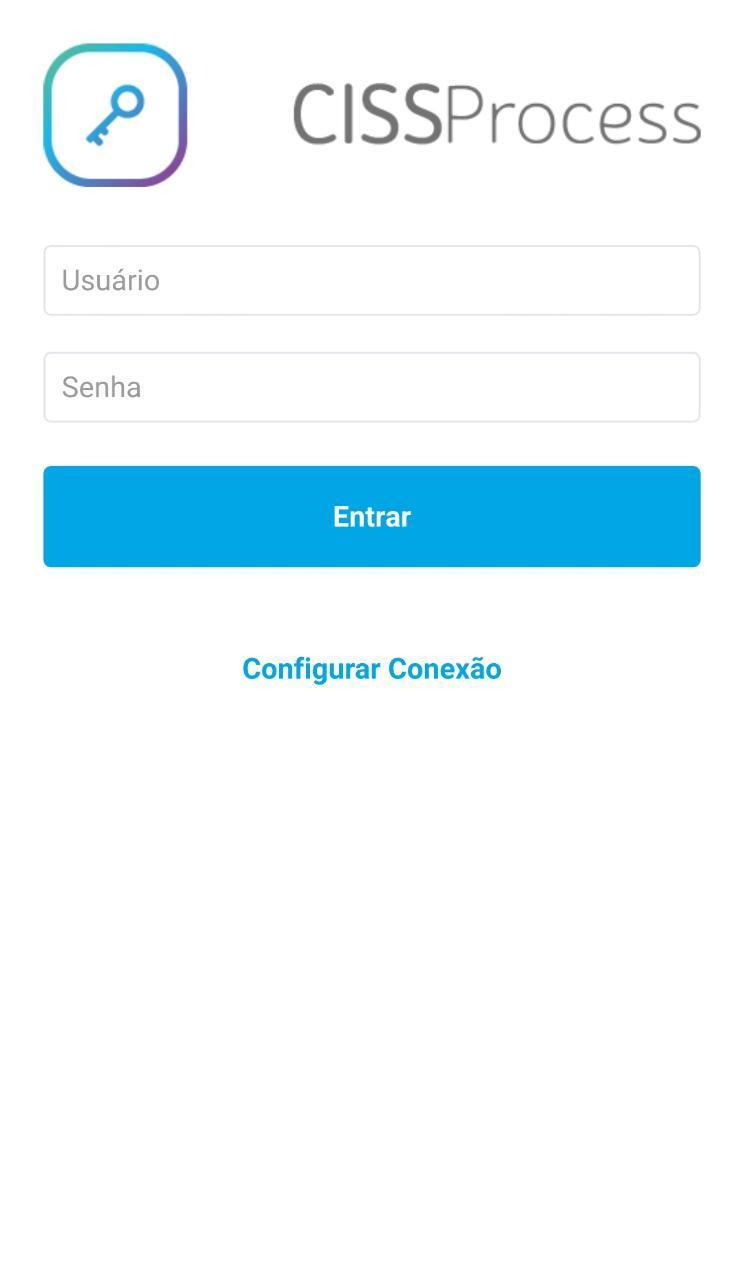Open Configurar Conexão settings
The image size is (744, 1280).
371,668
